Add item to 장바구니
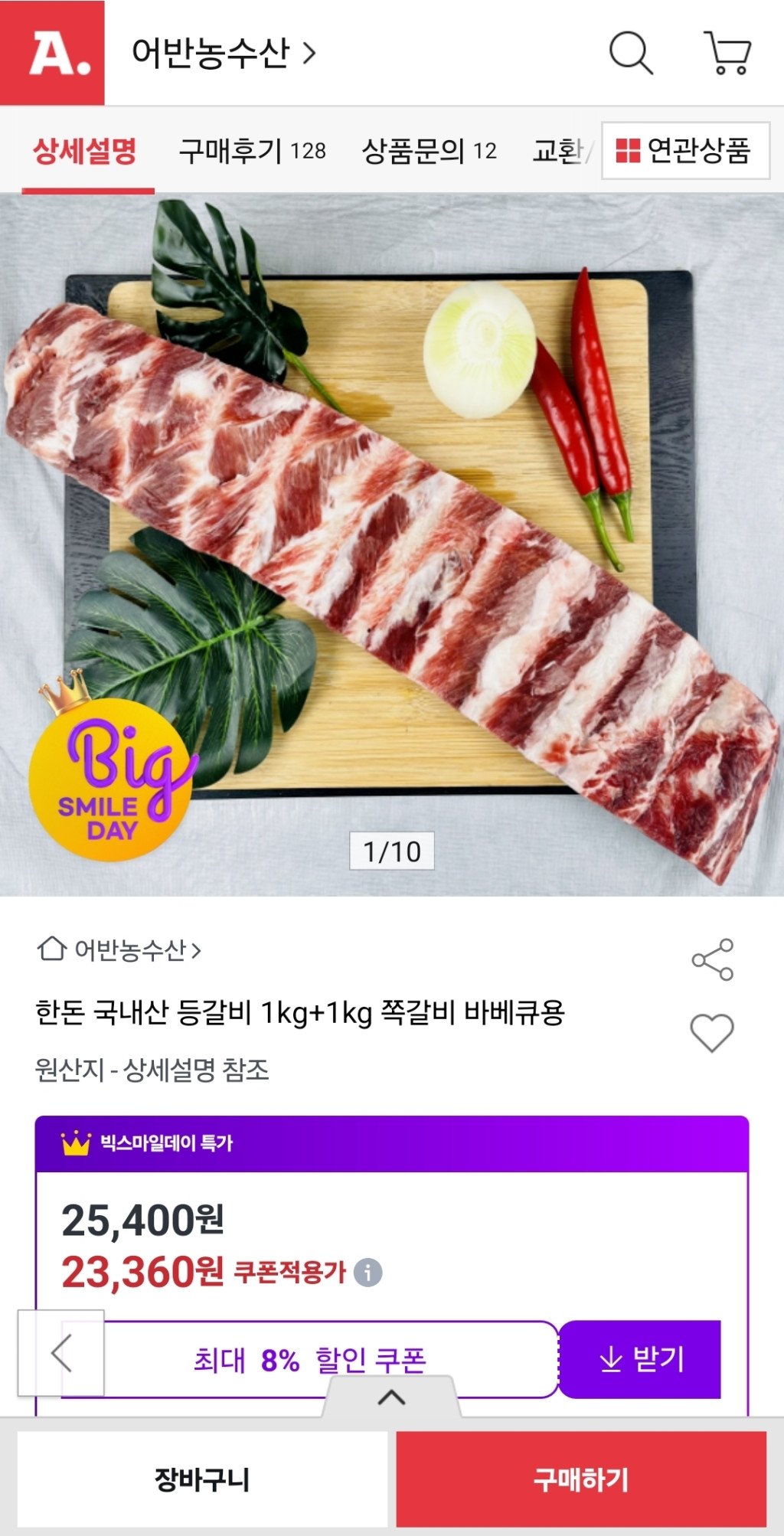This screenshot has height=1536, width=784. [202, 1479]
